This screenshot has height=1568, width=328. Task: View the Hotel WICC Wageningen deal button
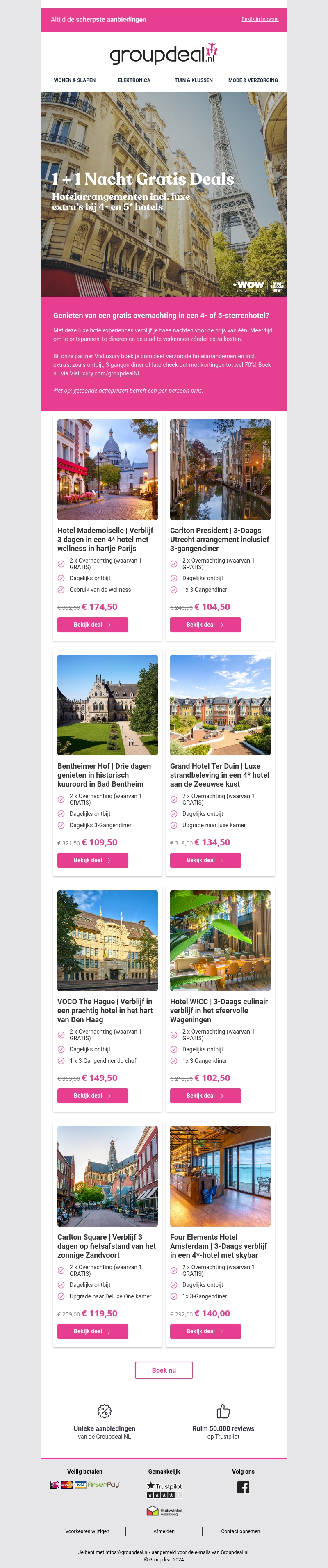pyautogui.click(x=205, y=1096)
